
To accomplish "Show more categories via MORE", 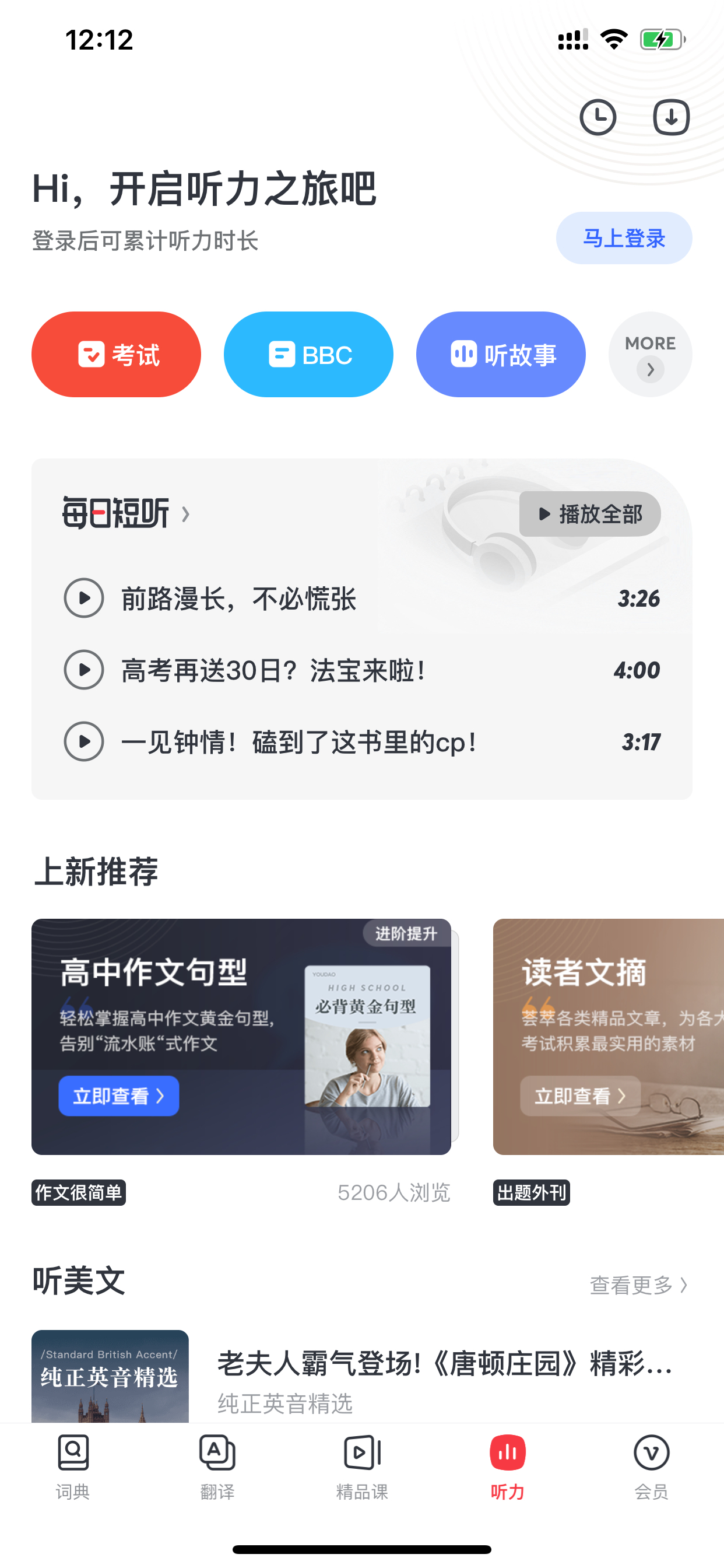I will (x=650, y=354).
